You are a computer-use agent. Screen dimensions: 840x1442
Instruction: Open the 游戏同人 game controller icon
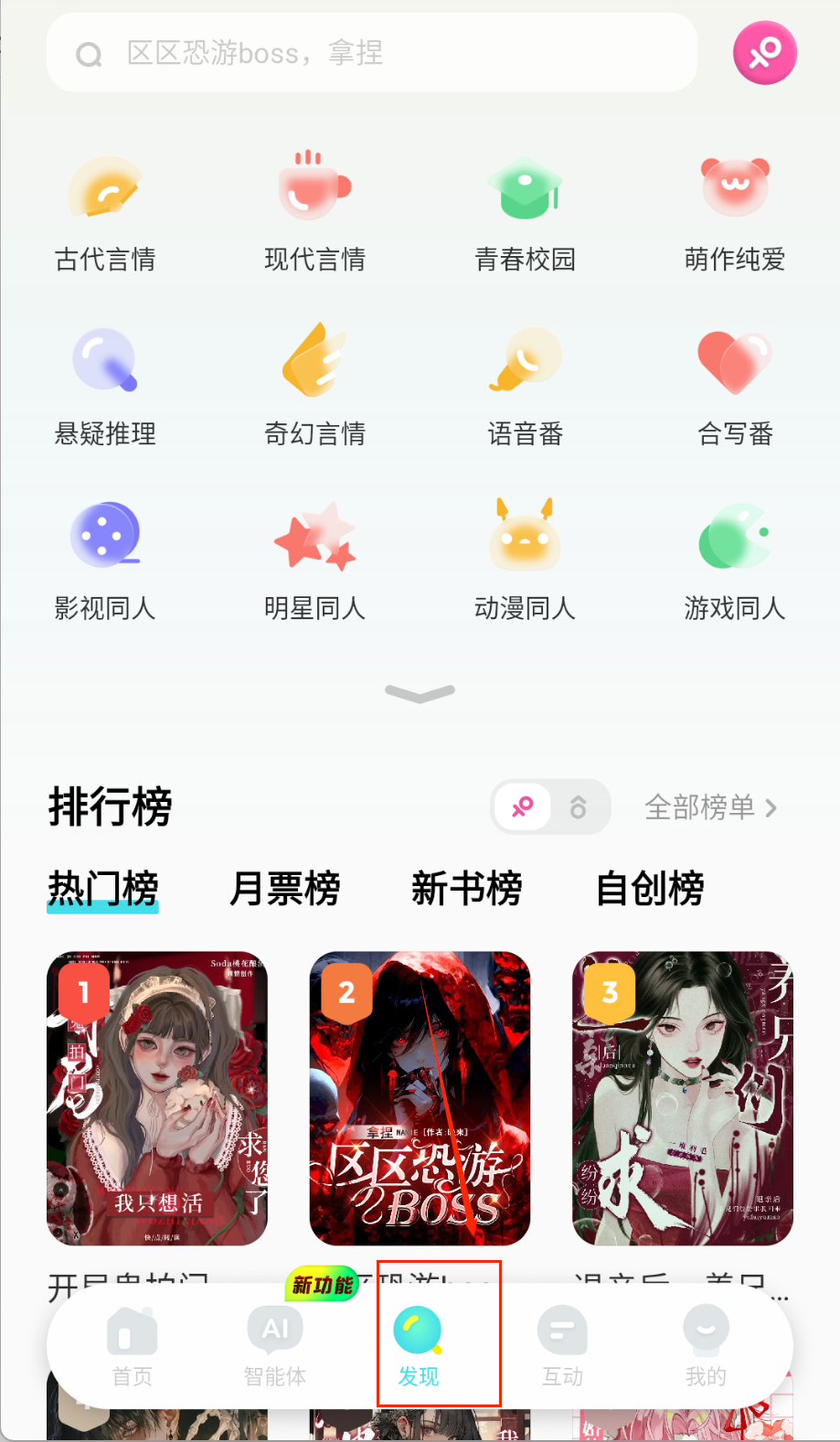point(735,535)
